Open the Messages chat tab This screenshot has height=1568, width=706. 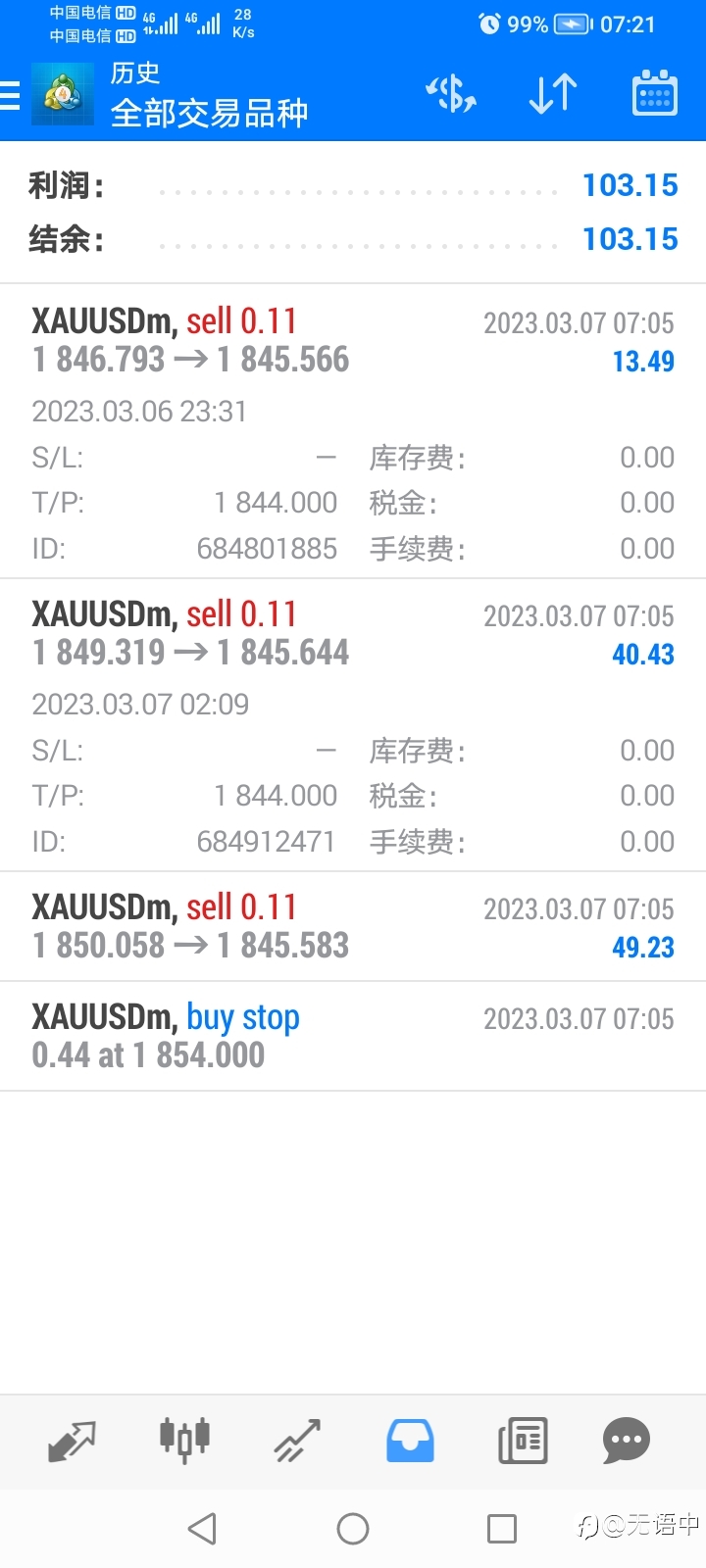click(x=627, y=1441)
